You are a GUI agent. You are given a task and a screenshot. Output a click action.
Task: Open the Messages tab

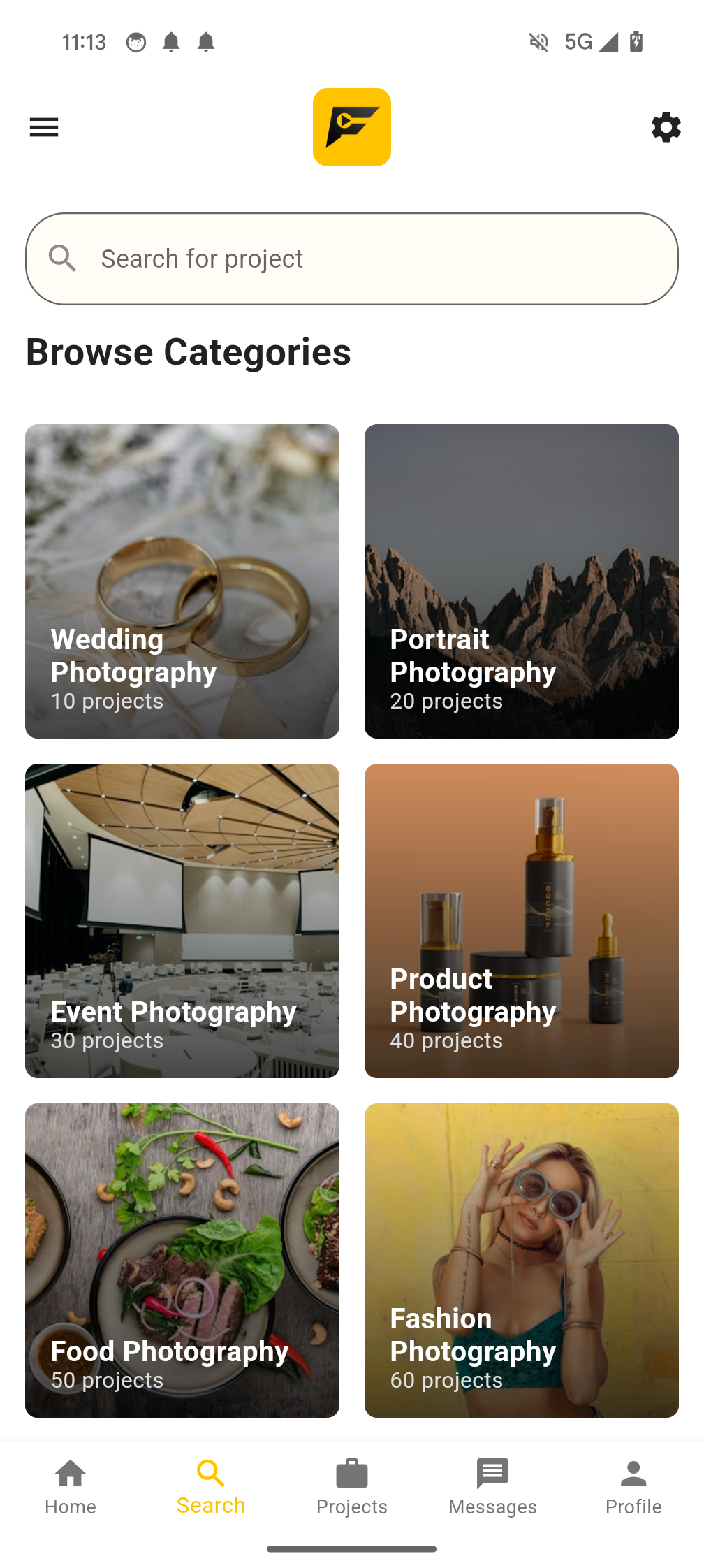pyautogui.click(x=492, y=1487)
